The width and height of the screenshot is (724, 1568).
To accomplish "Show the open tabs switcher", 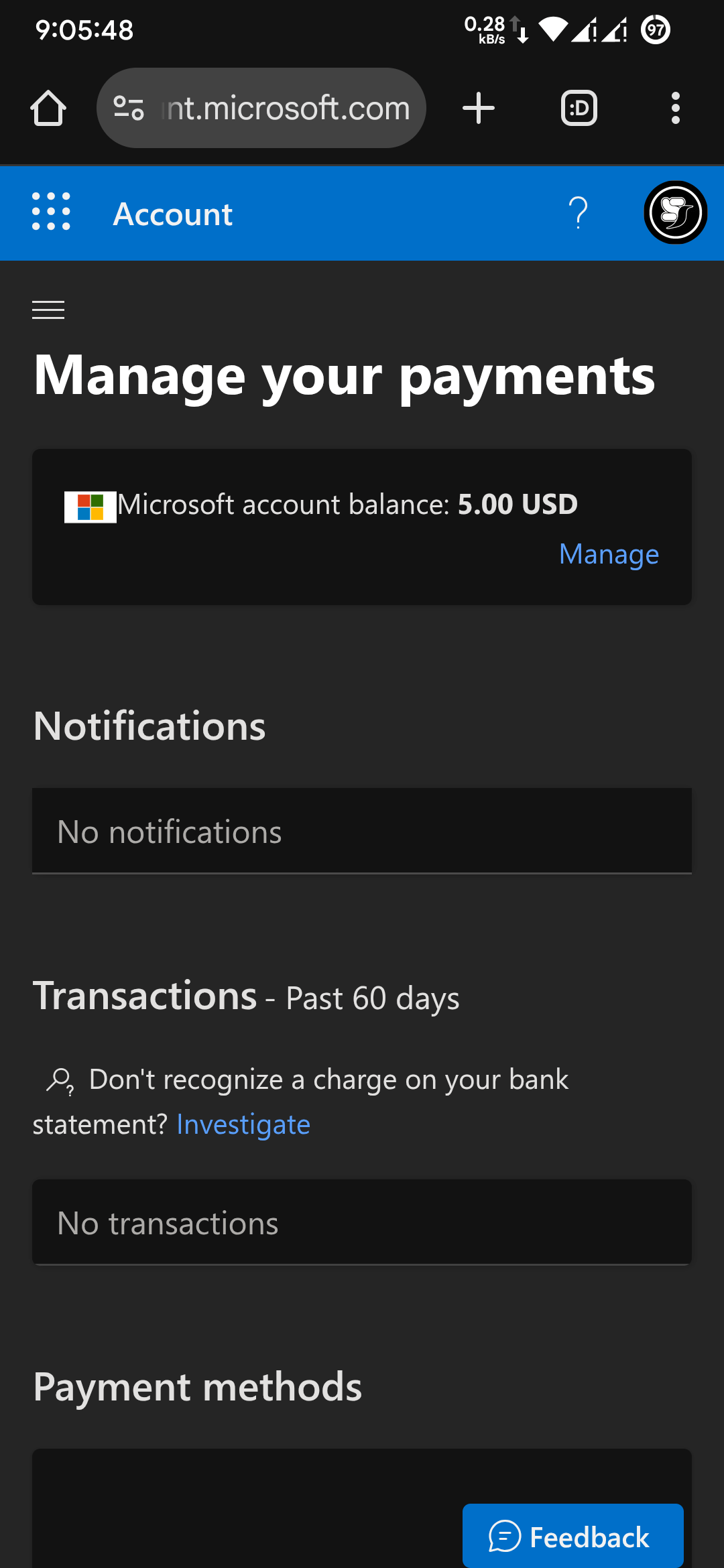I will [x=579, y=108].
